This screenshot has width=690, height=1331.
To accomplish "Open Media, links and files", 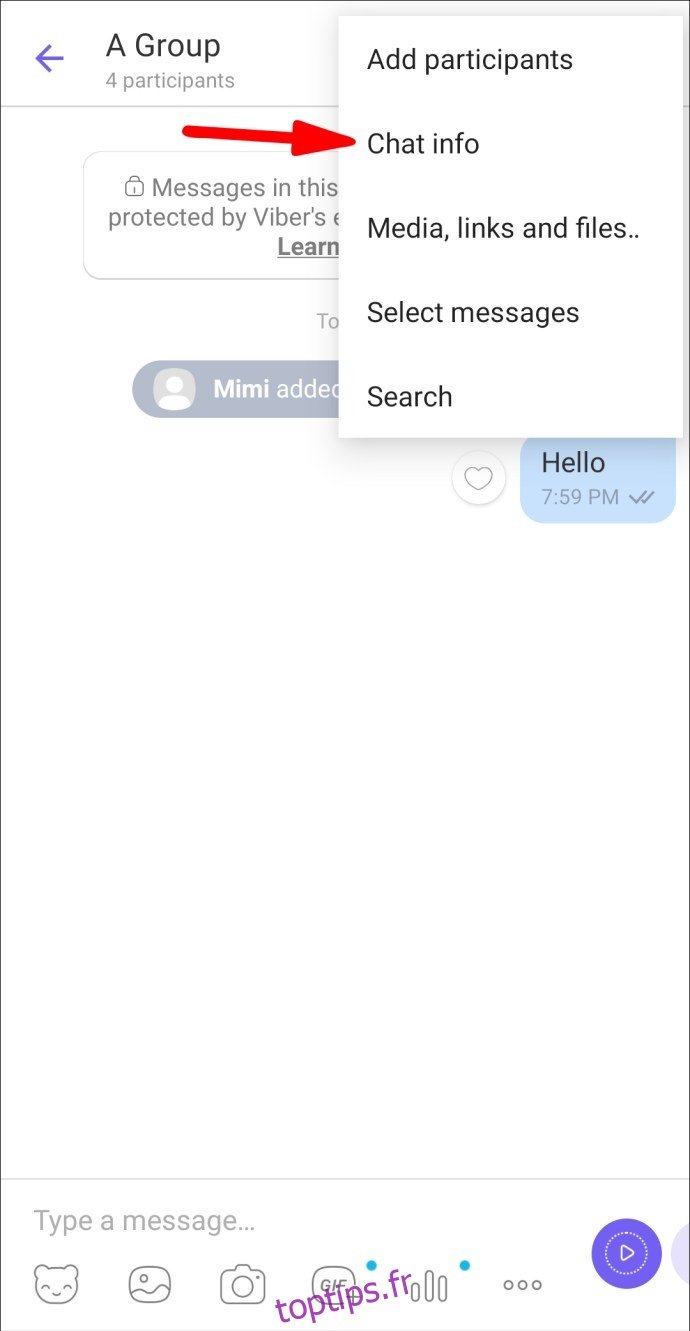I will (503, 228).
